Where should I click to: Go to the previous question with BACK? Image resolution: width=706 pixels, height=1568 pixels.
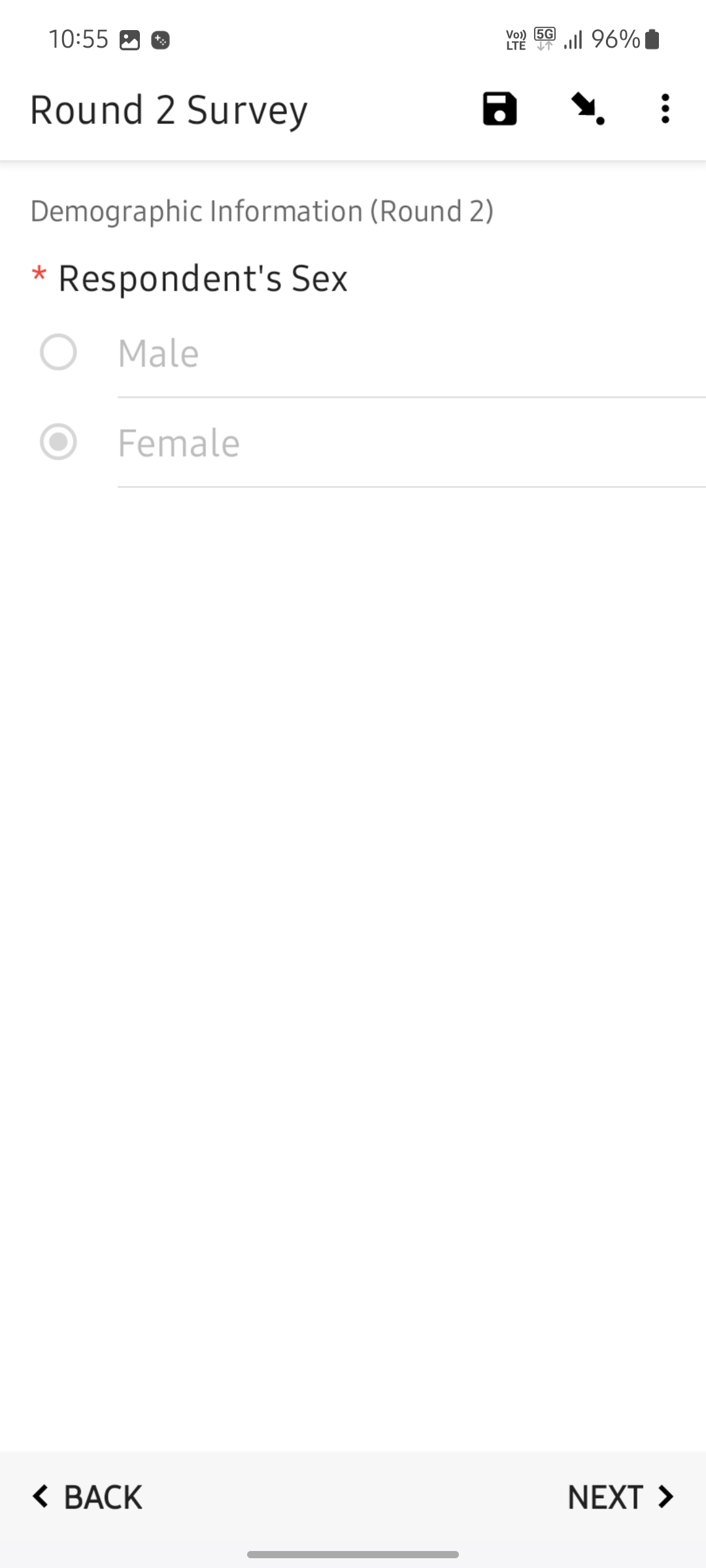pyautogui.click(x=88, y=1497)
